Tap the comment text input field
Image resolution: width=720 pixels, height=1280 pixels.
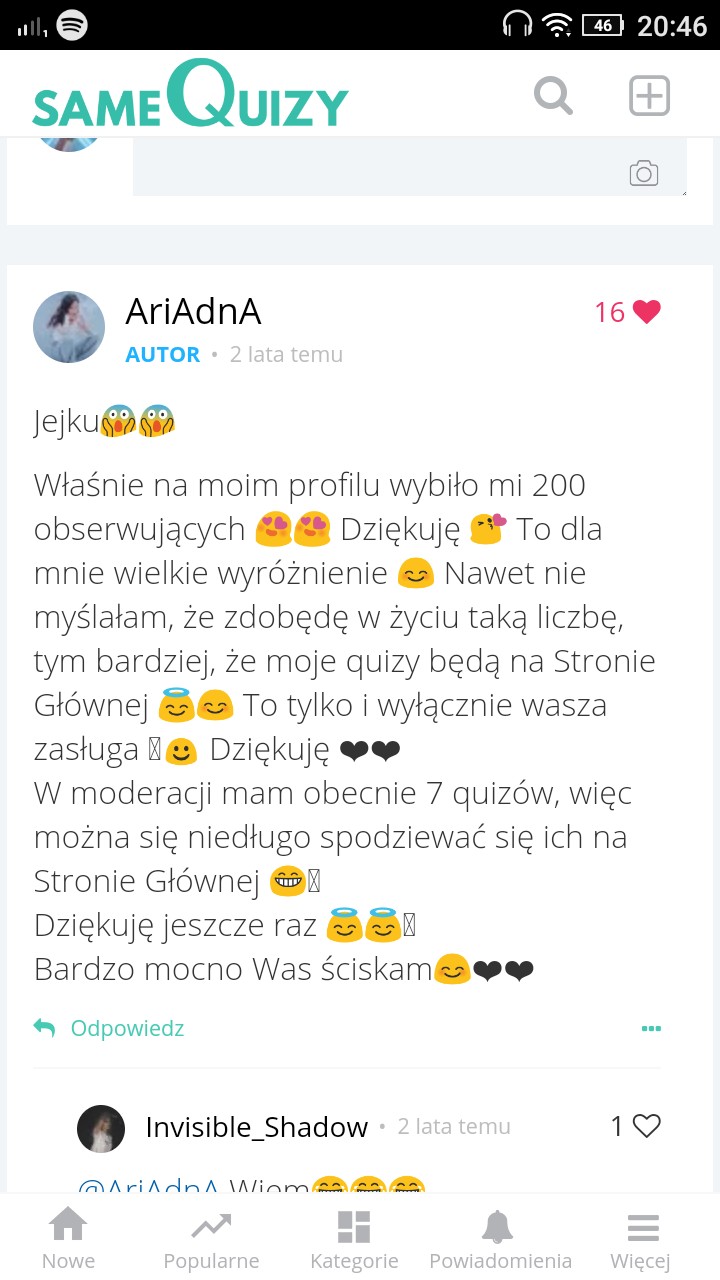(x=380, y=165)
